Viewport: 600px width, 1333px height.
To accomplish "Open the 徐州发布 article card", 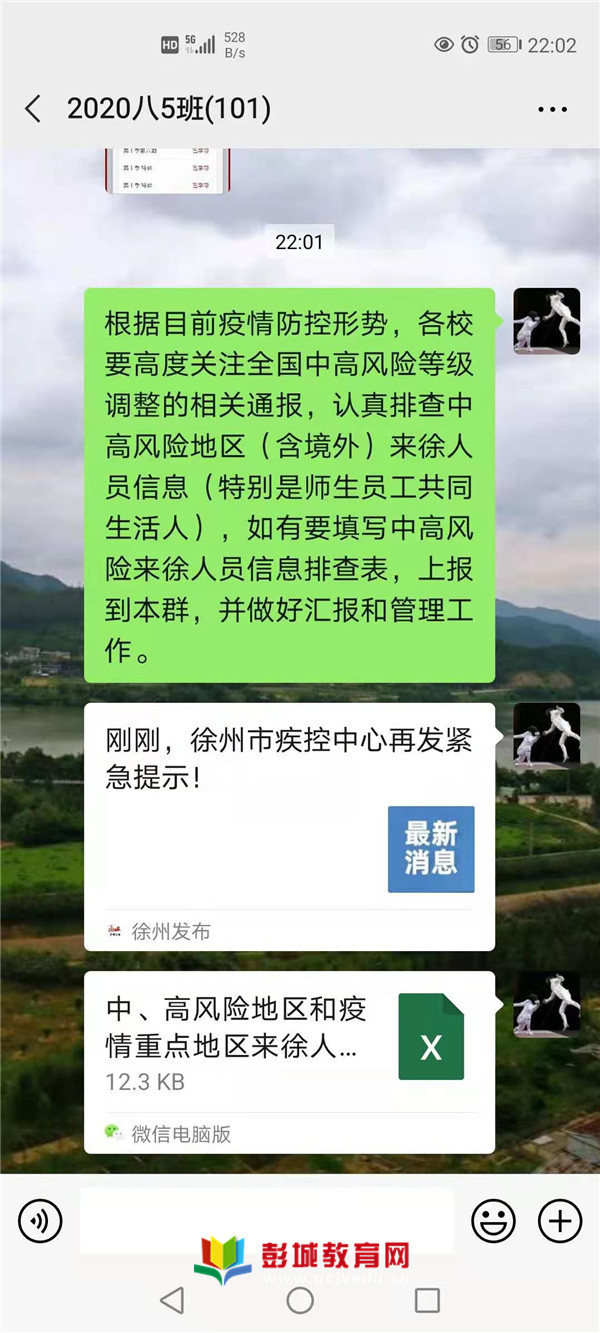I will pos(289,826).
